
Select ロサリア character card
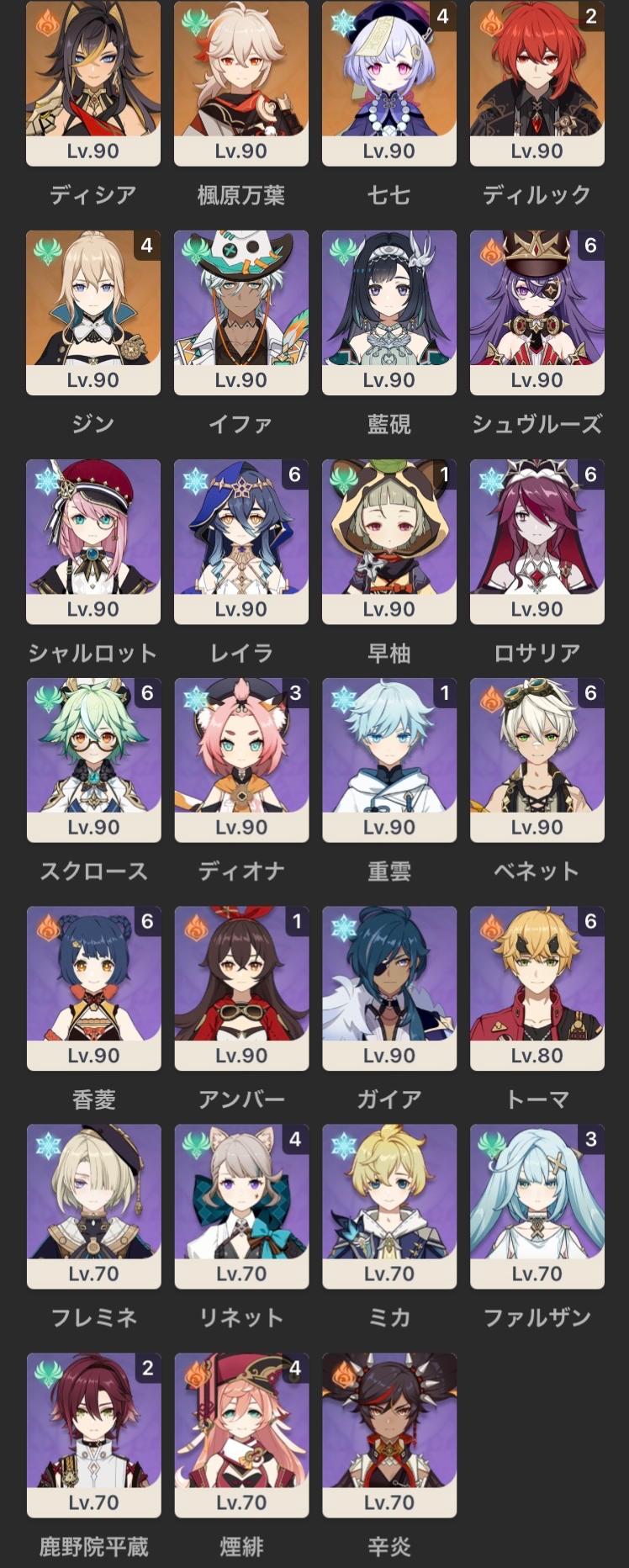536,540
